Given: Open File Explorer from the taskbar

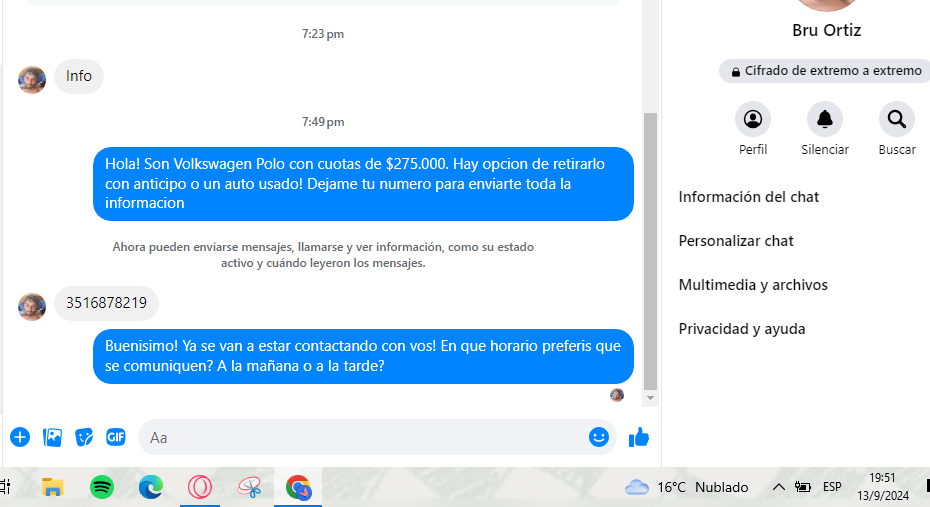Looking at the screenshot, I should [x=53, y=487].
